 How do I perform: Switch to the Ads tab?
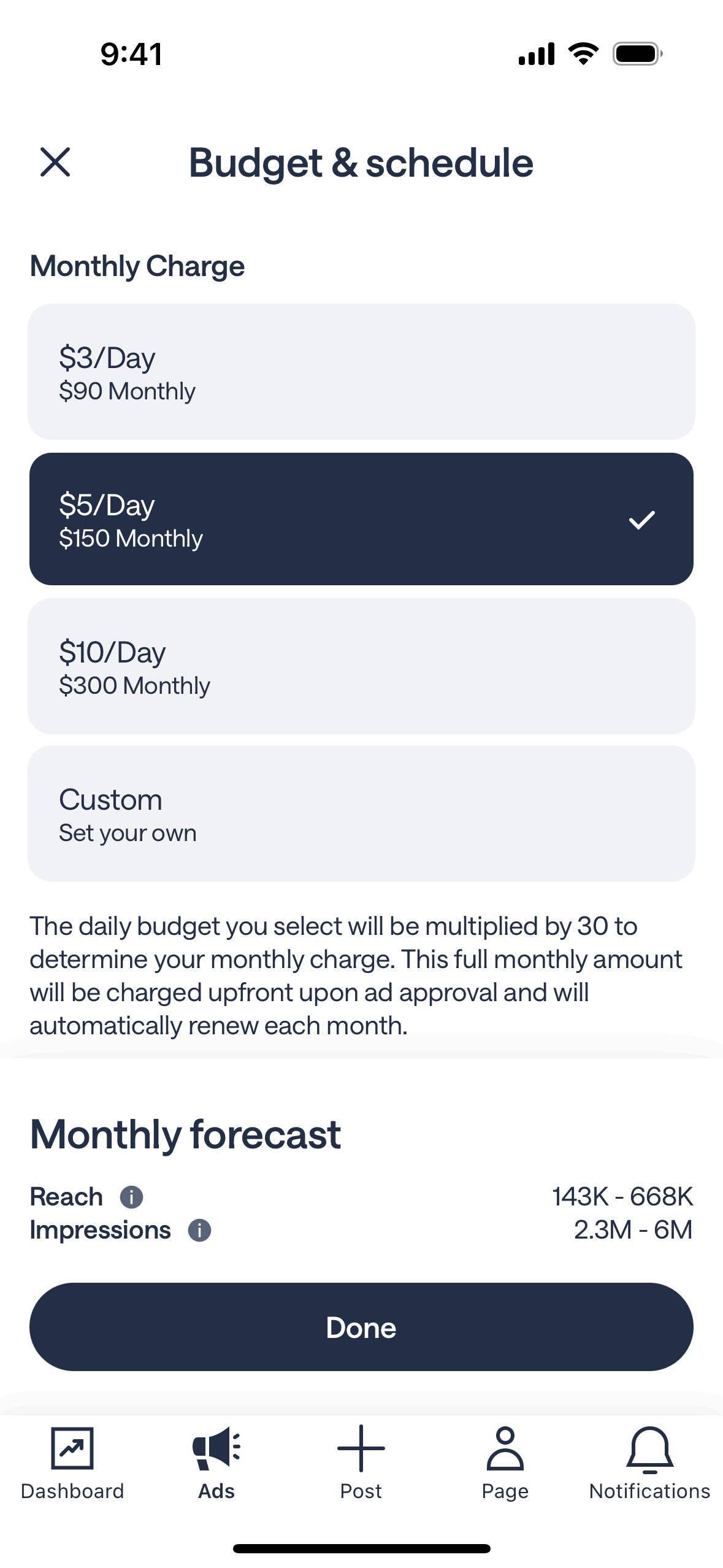click(216, 1462)
